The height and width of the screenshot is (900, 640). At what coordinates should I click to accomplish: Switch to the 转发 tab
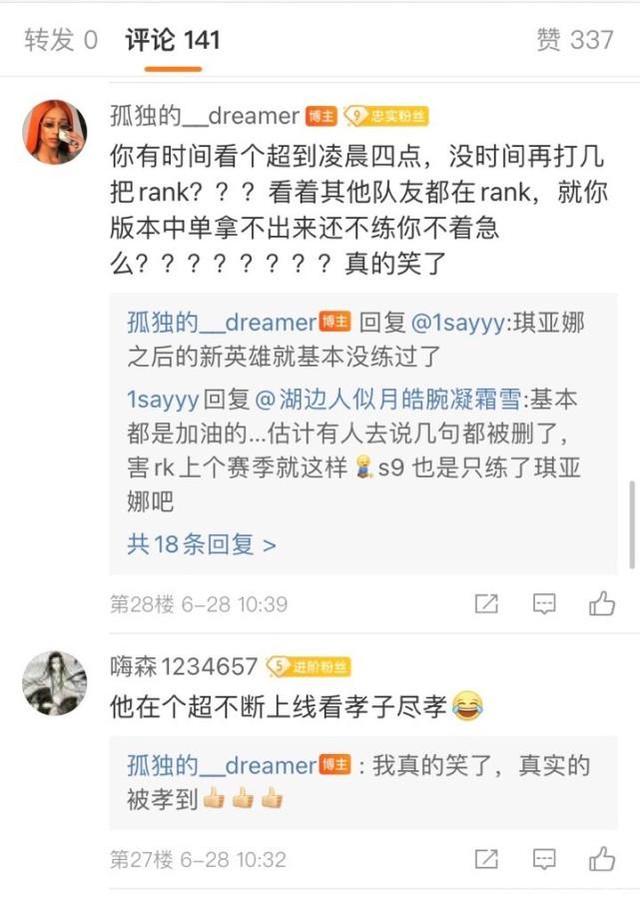[x=61, y=40]
